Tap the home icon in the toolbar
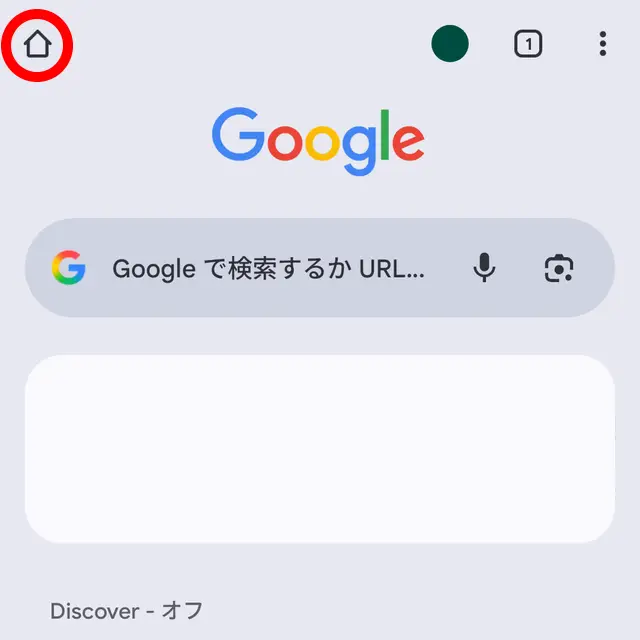Screen dimensions: 640x640 (x=37, y=44)
